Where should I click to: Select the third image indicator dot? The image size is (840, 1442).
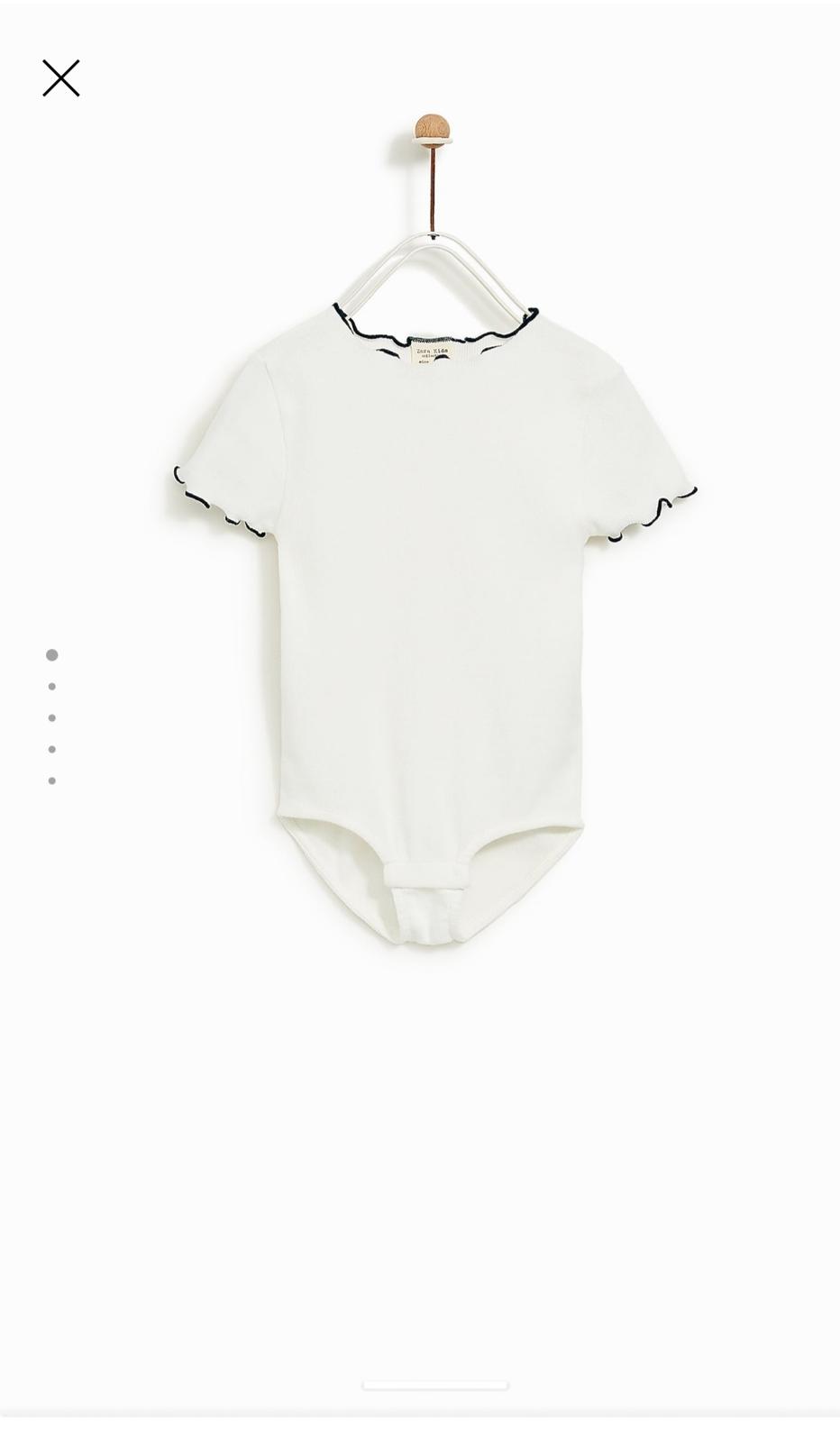pos(52,718)
